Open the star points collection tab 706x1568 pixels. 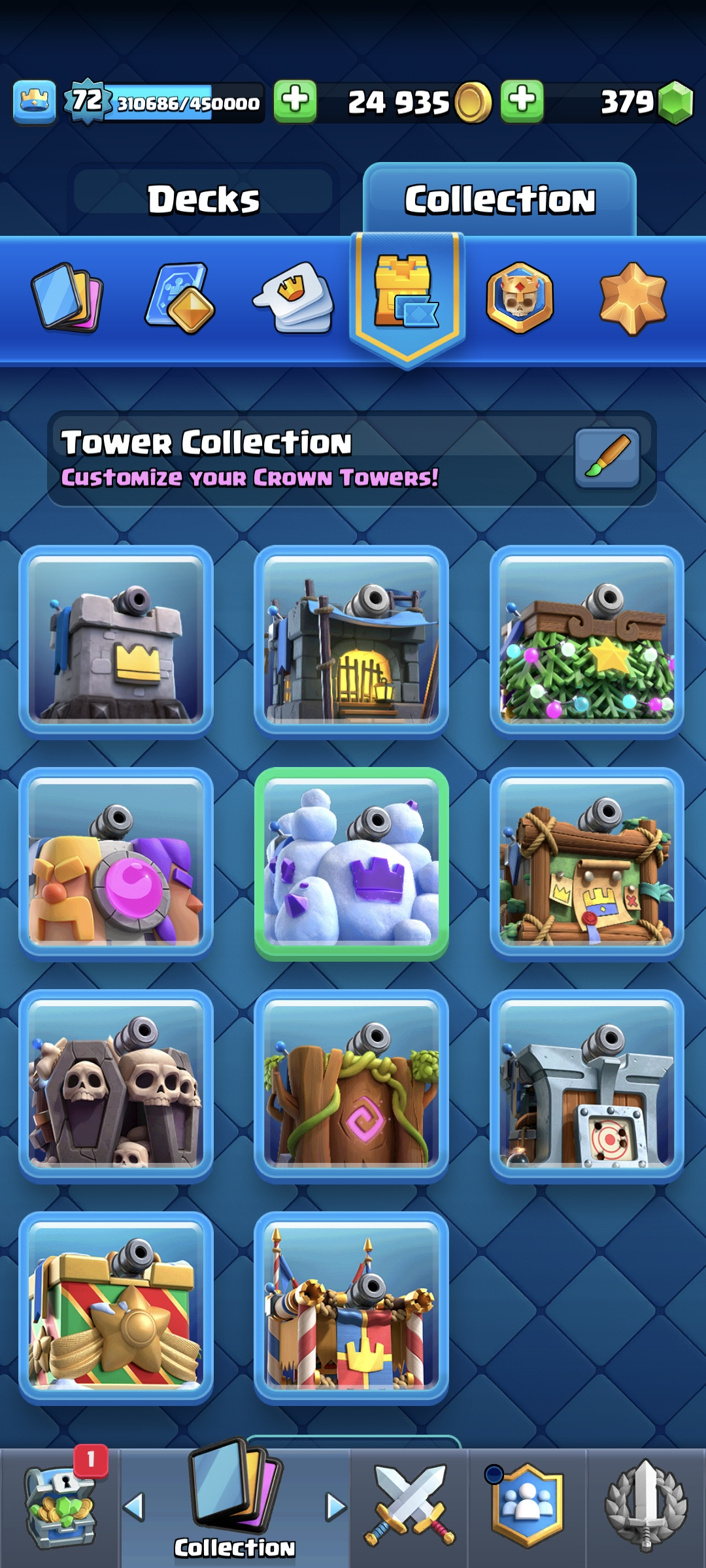click(x=633, y=298)
